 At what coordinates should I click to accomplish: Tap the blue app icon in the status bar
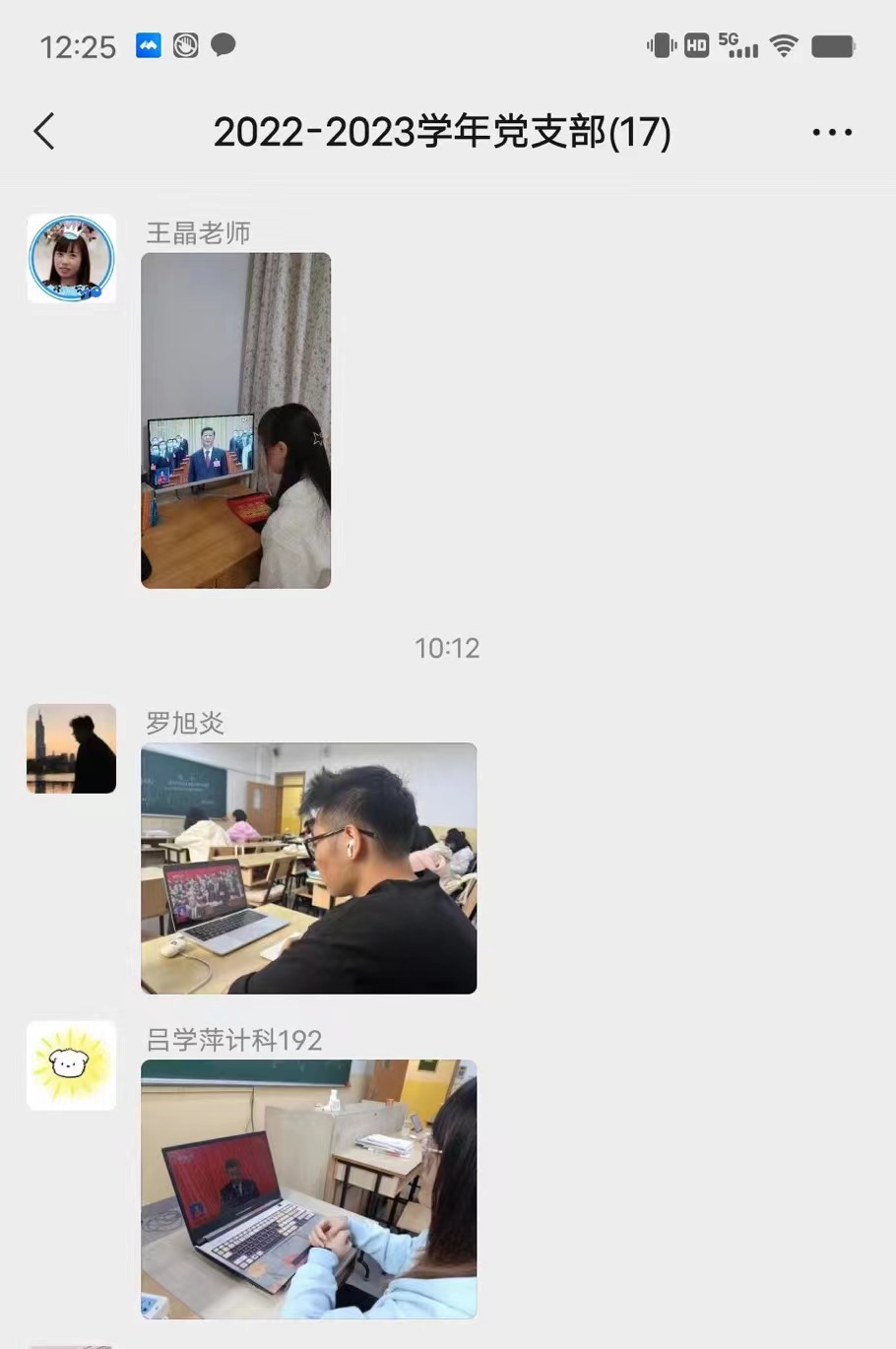148,44
